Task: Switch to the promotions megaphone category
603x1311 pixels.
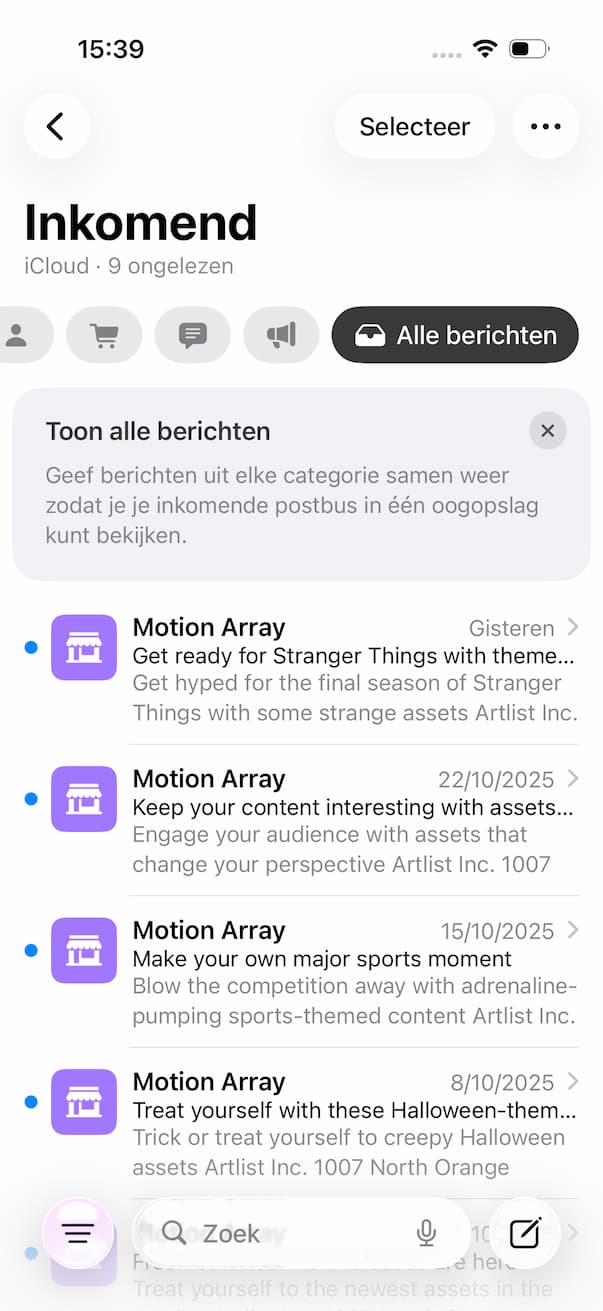Action: coord(281,335)
